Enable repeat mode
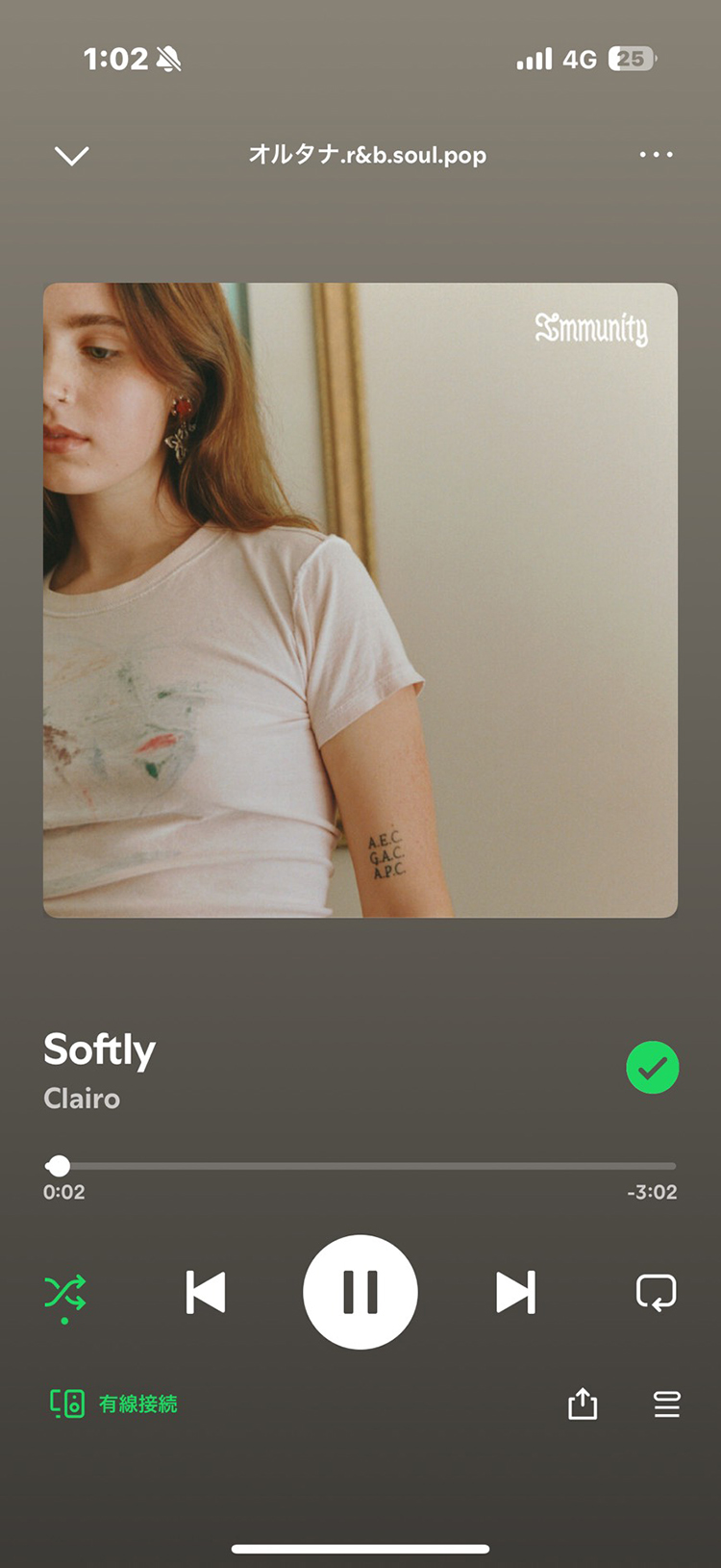This screenshot has height=1568, width=721. 656,1292
